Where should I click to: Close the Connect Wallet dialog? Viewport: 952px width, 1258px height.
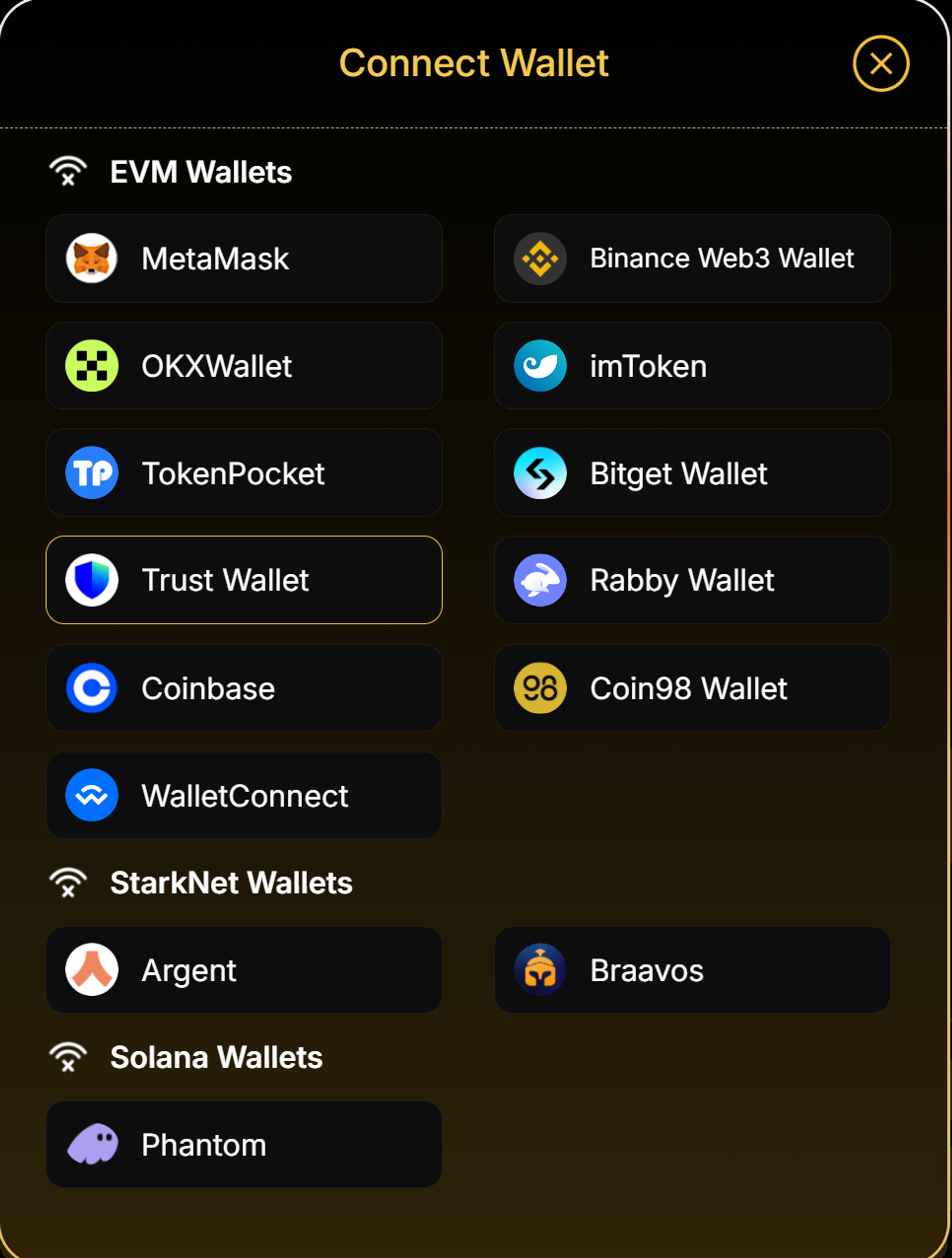tap(880, 63)
